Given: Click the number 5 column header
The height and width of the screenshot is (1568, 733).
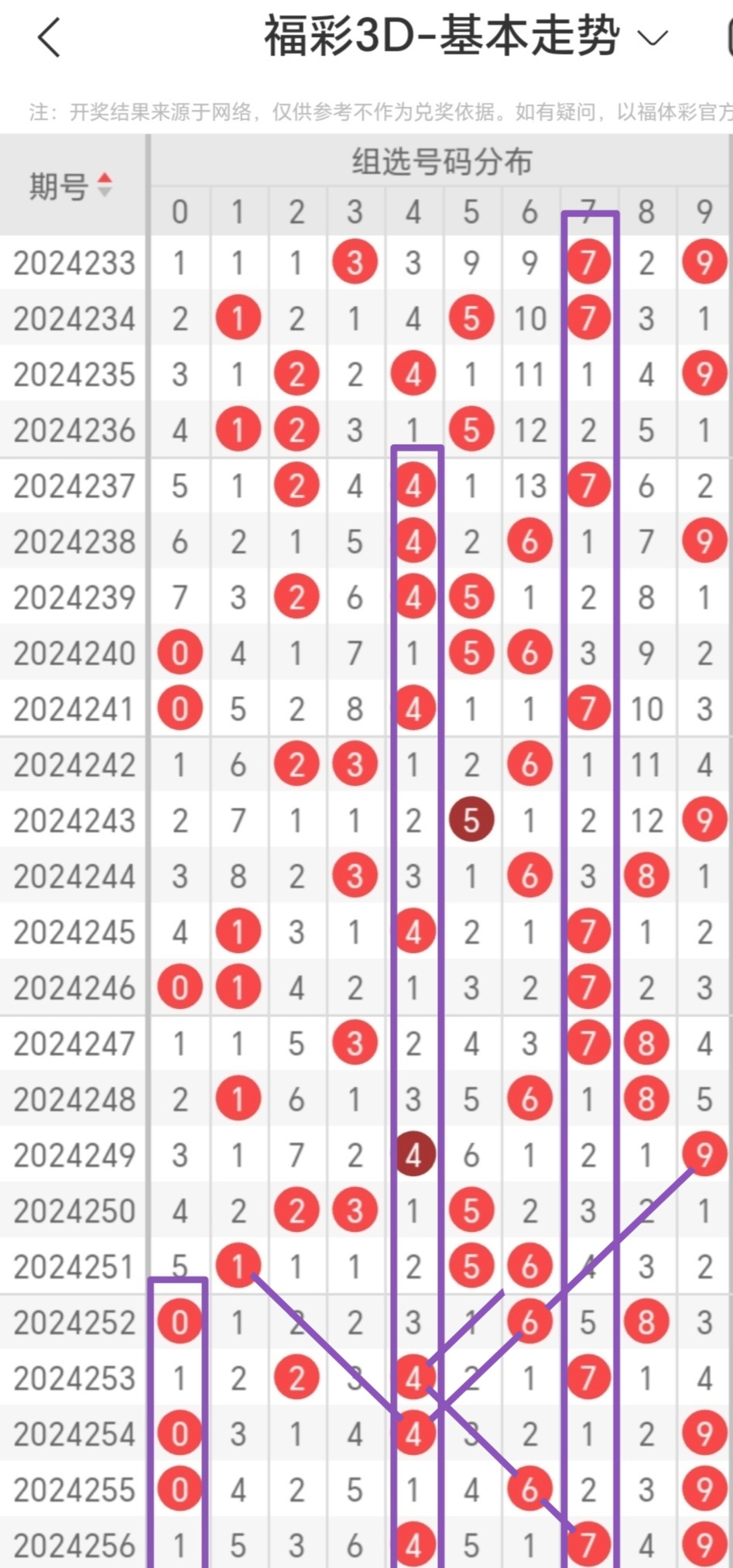Looking at the screenshot, I should [x=472, y=211].
